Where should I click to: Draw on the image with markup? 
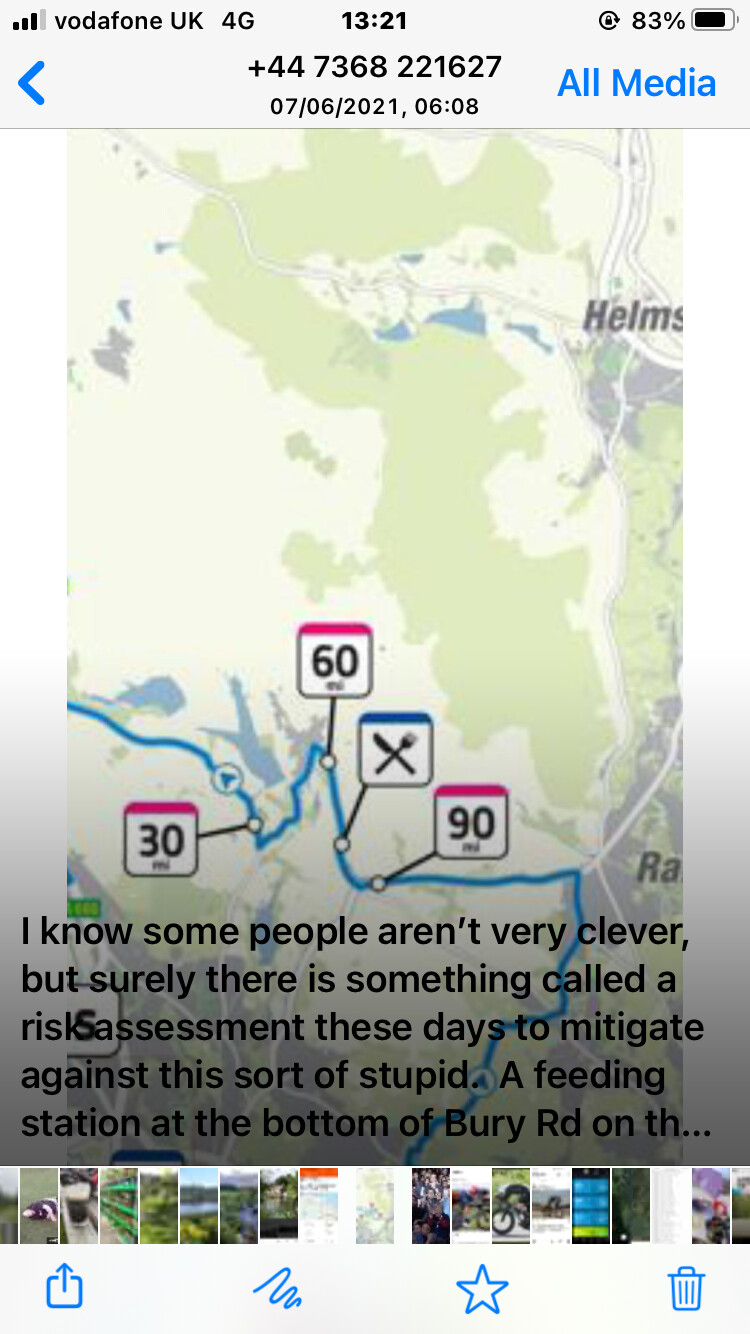(x=278, y=1289)
